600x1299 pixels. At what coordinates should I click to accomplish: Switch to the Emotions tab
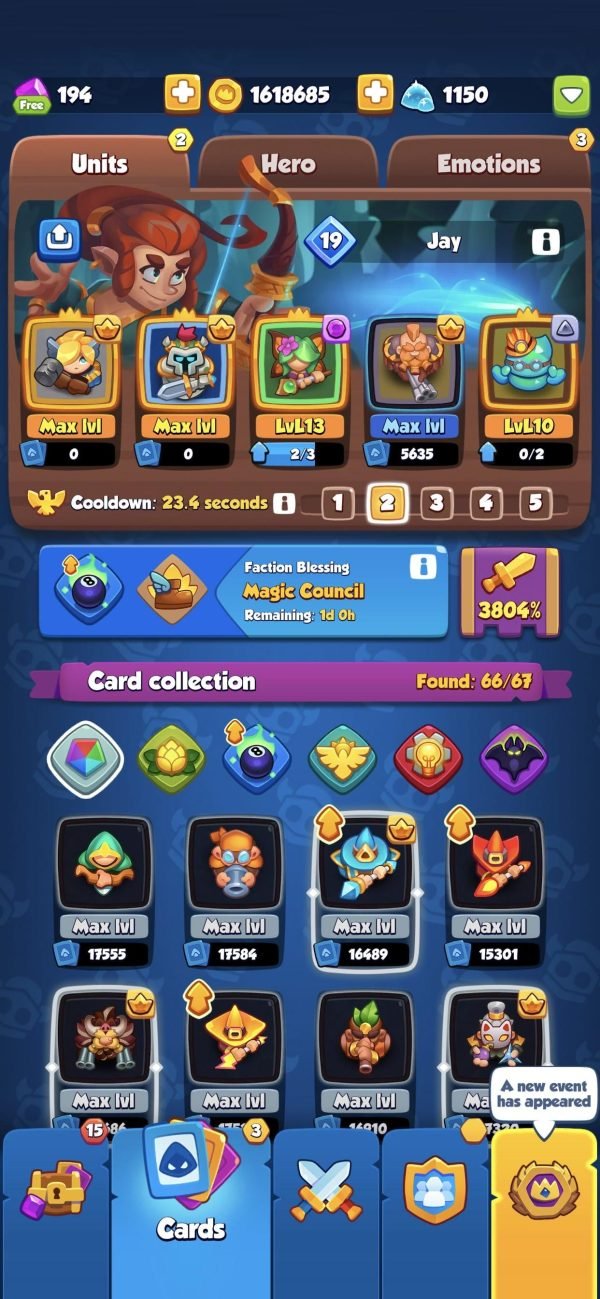(488, 164)
